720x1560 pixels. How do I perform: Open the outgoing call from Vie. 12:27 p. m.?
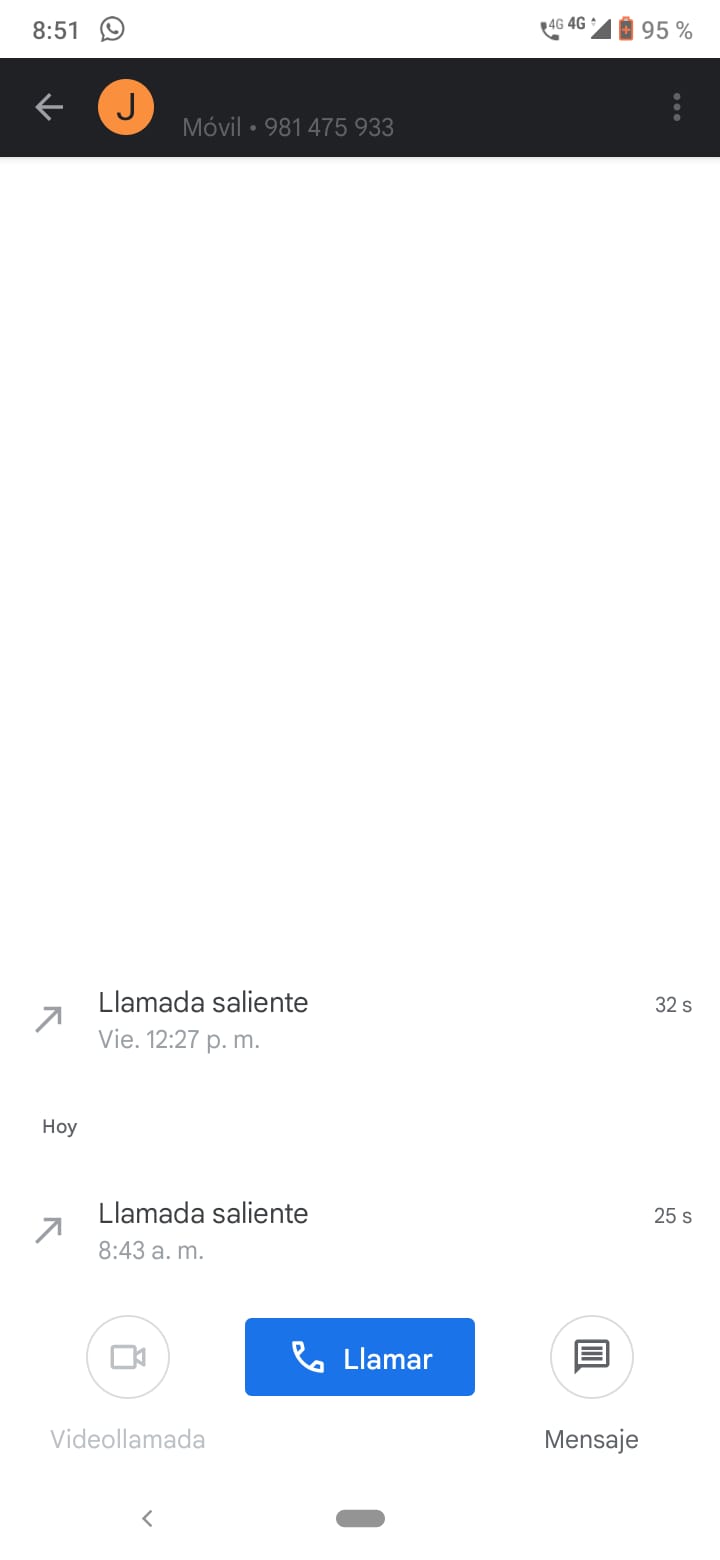pyautogui.click(x=360, y=1020)
